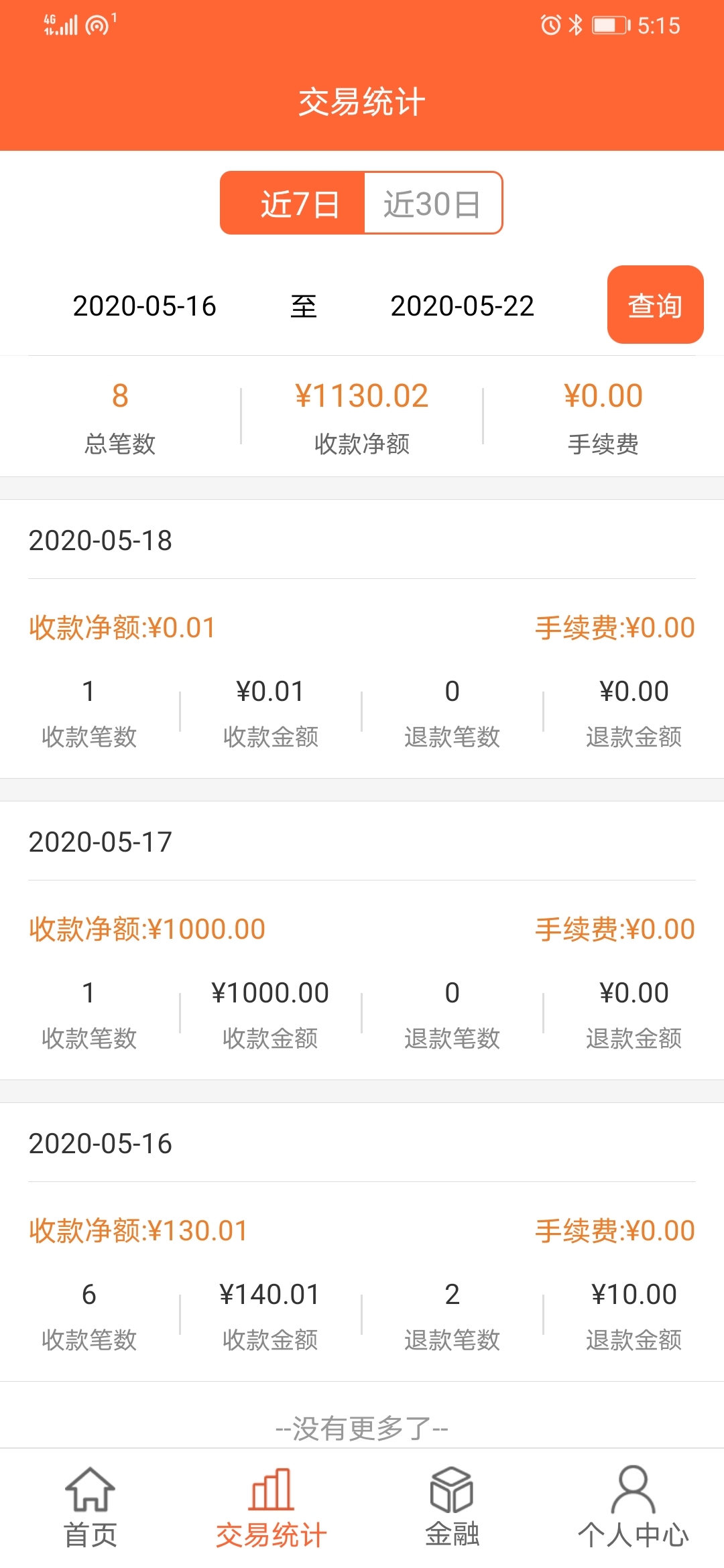Enable the 近30日 range option
The image size is (724, 1568).
click(x=432, y=202)
